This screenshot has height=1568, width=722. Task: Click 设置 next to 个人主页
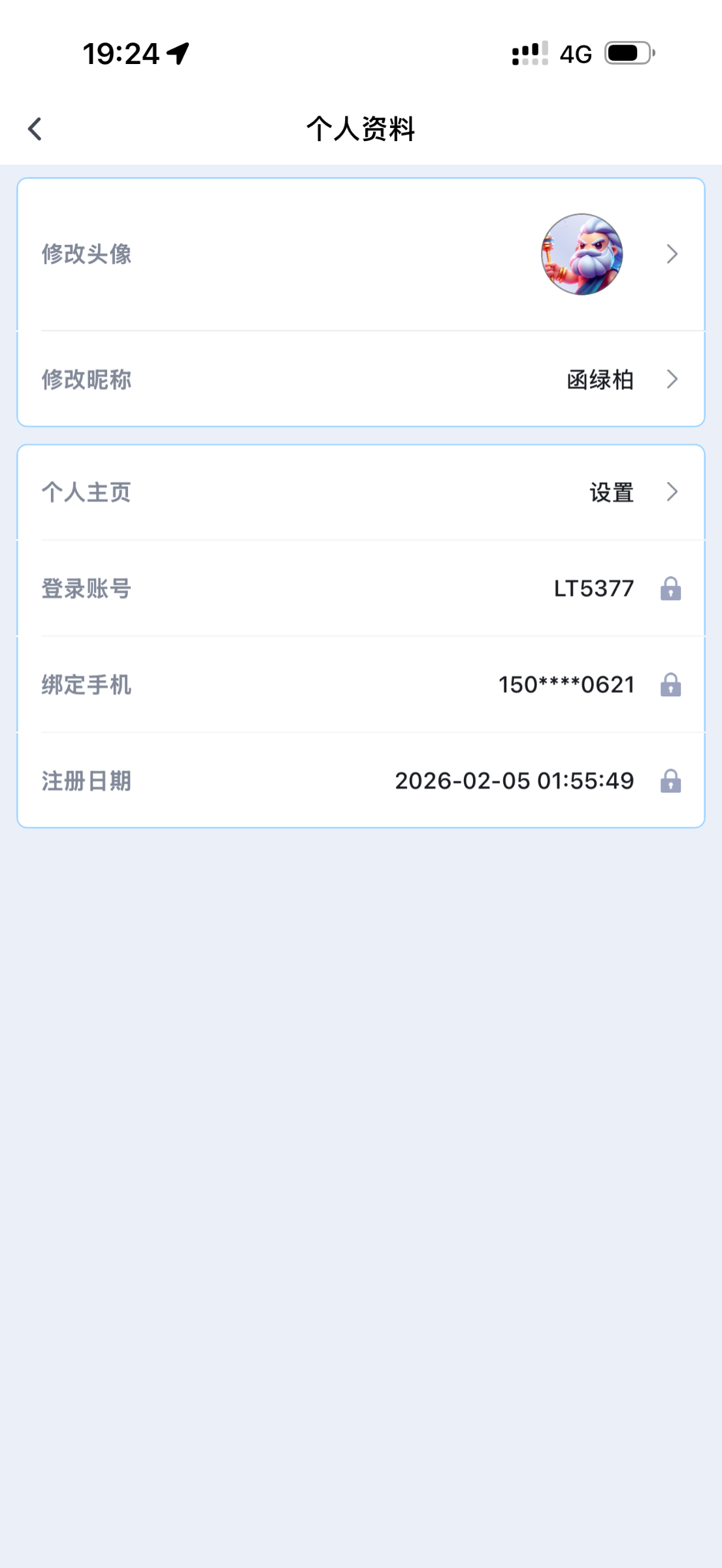click(611, 493)
